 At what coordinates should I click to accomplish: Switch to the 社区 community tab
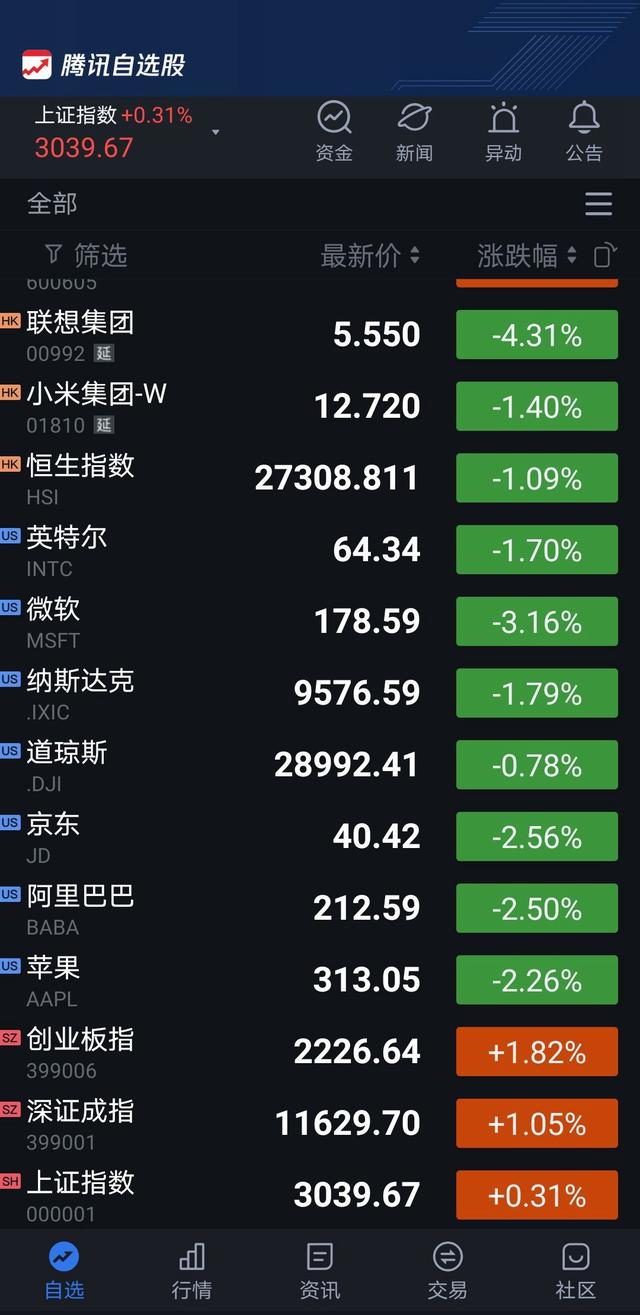575,1270
